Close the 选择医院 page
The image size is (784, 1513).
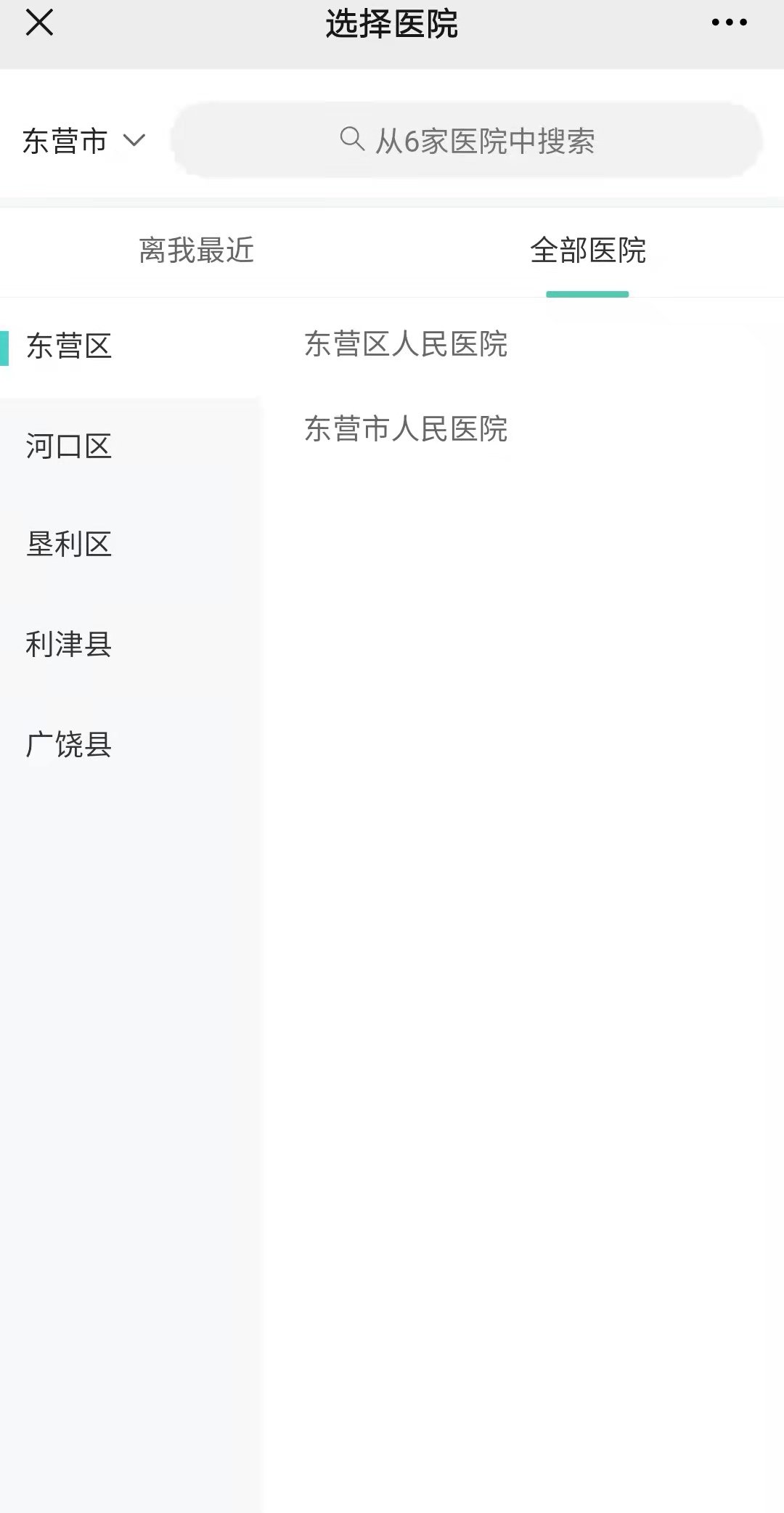pos(39,23)
